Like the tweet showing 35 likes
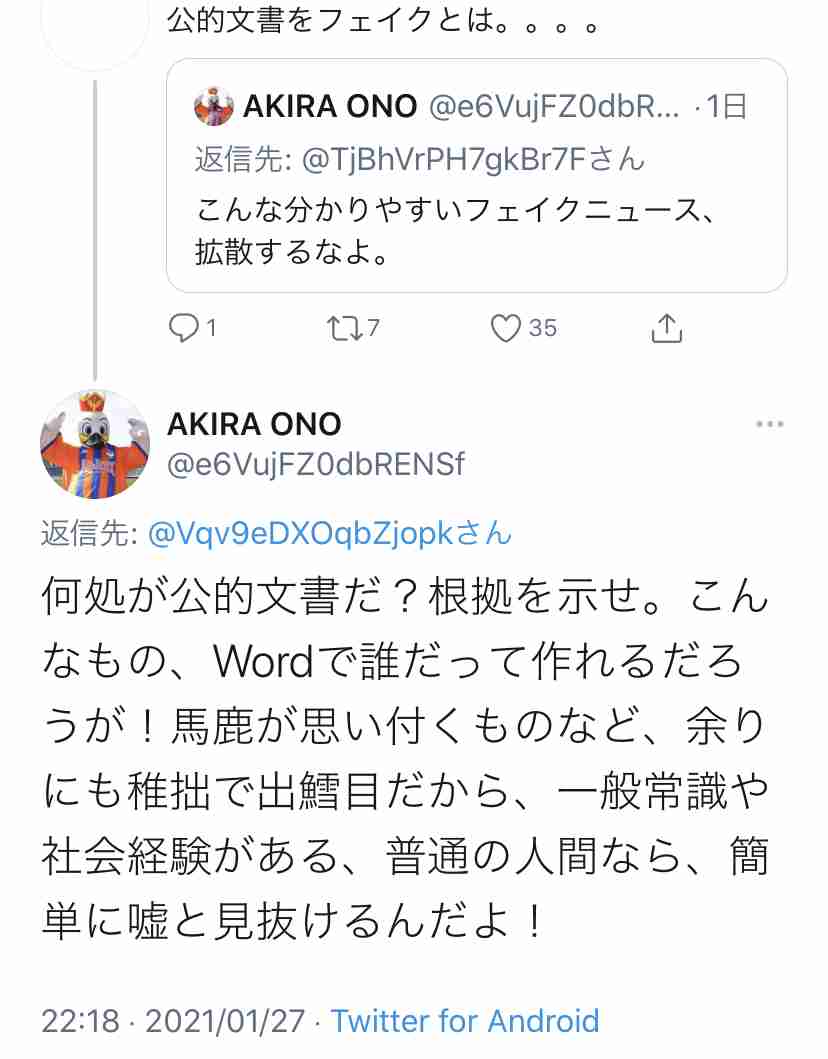Image resolution: width=828 pixels, height=1059 pixels. point(509,327)
